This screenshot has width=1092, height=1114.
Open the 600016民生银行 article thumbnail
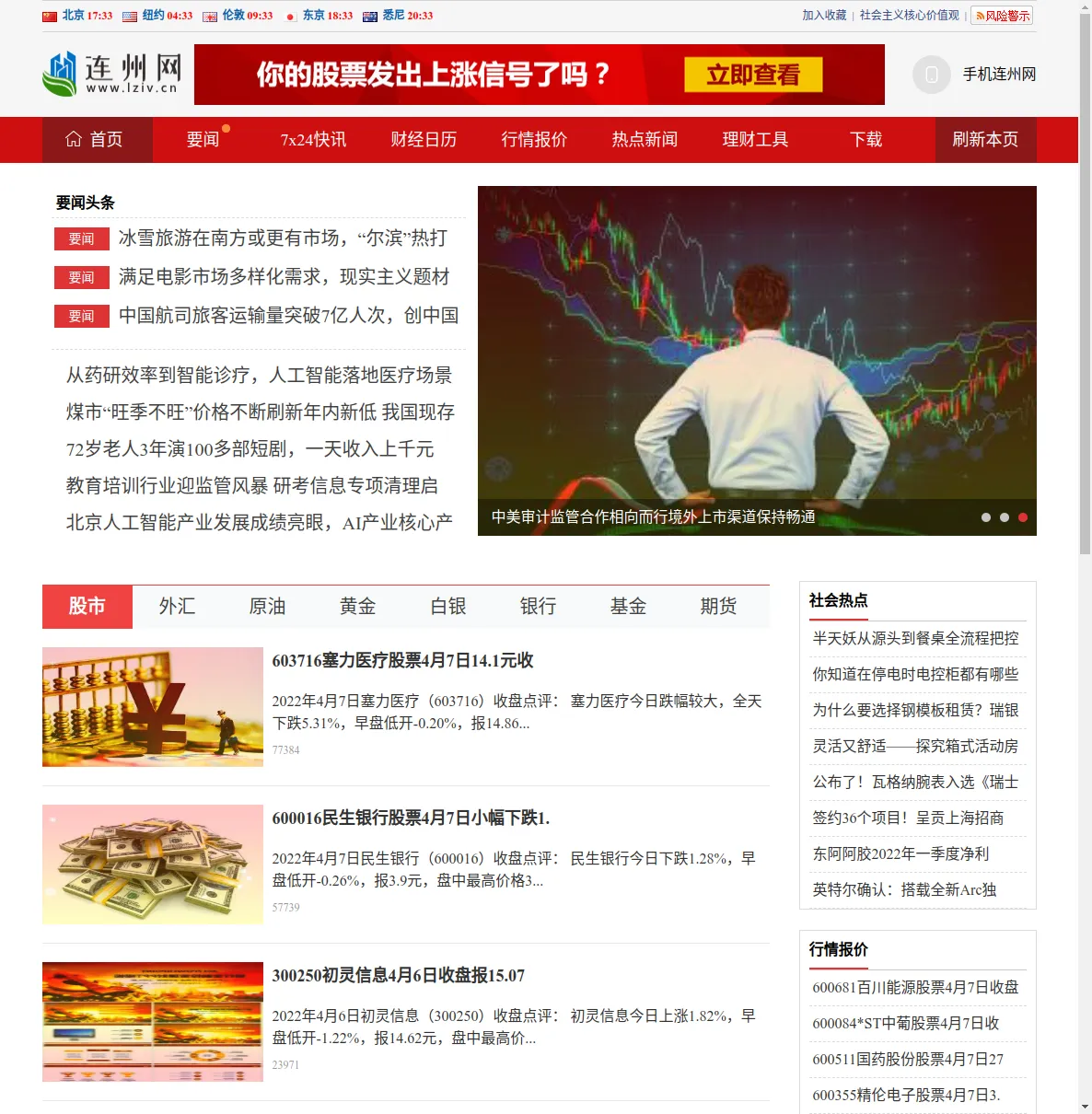tap(153, 865)
